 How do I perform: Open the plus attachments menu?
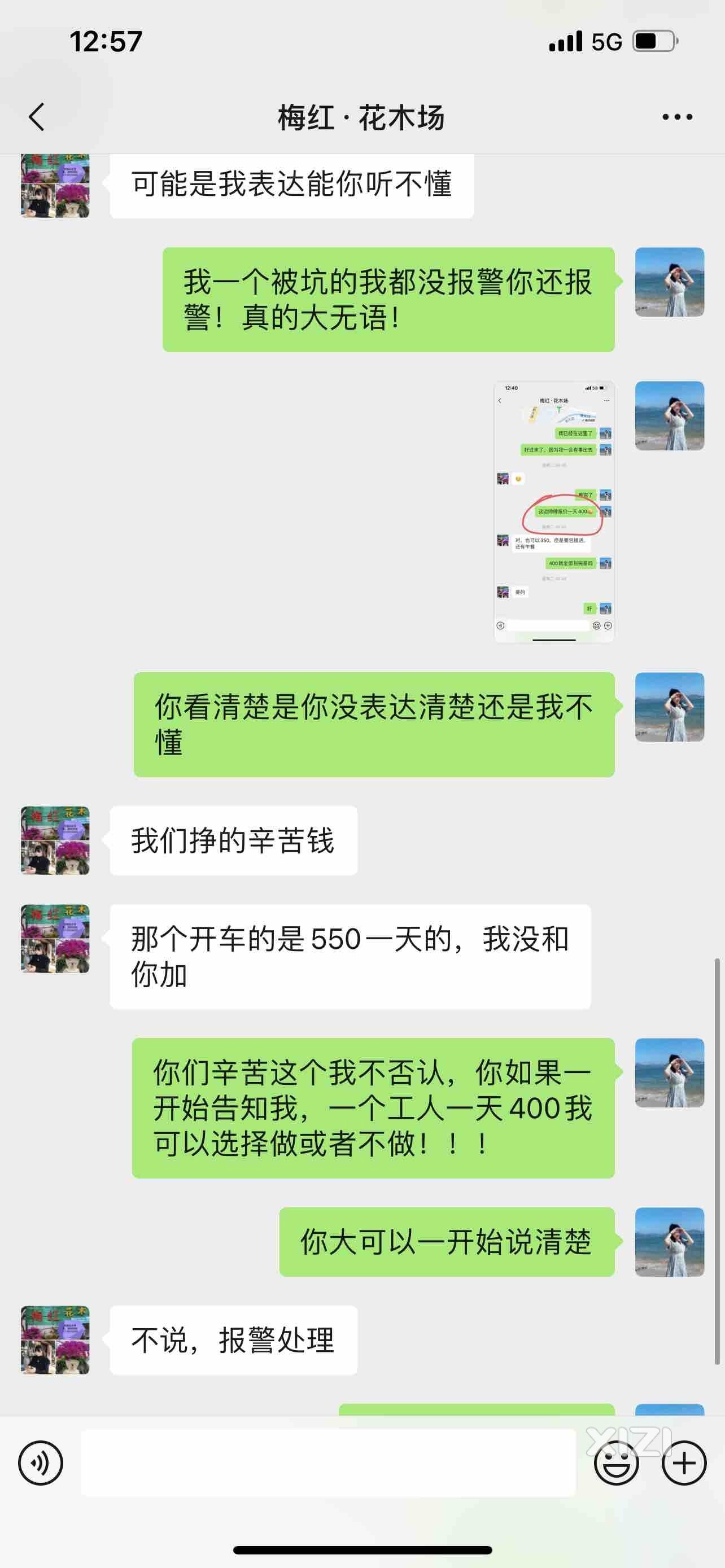coord(684,1462)
